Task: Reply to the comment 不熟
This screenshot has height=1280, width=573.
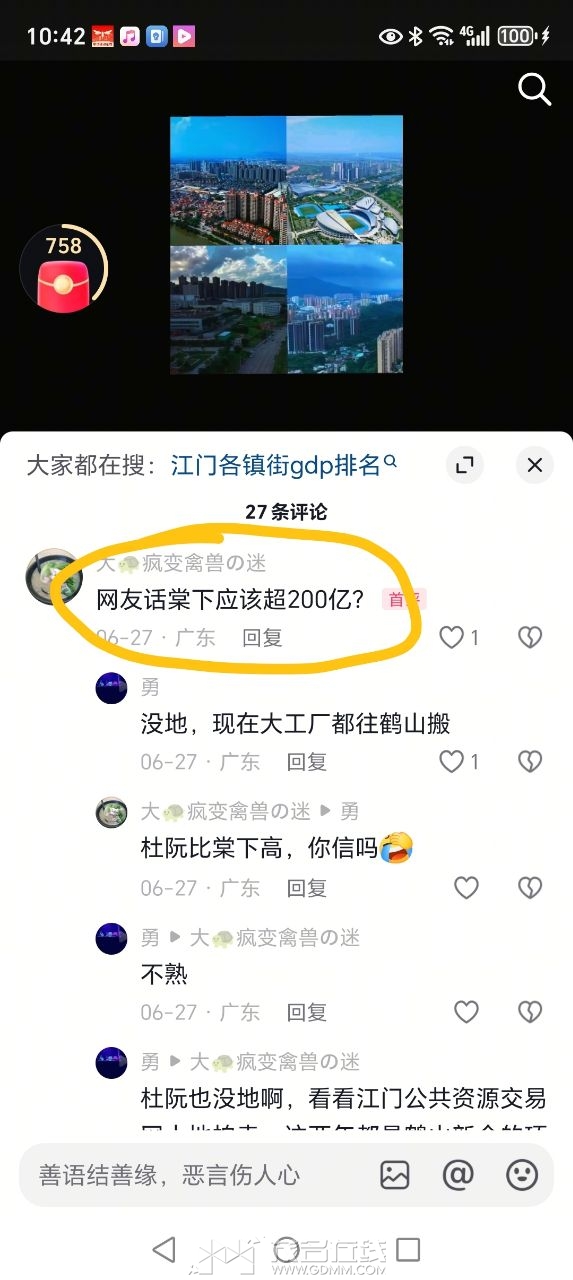Action: click(x=307, y=1012)
